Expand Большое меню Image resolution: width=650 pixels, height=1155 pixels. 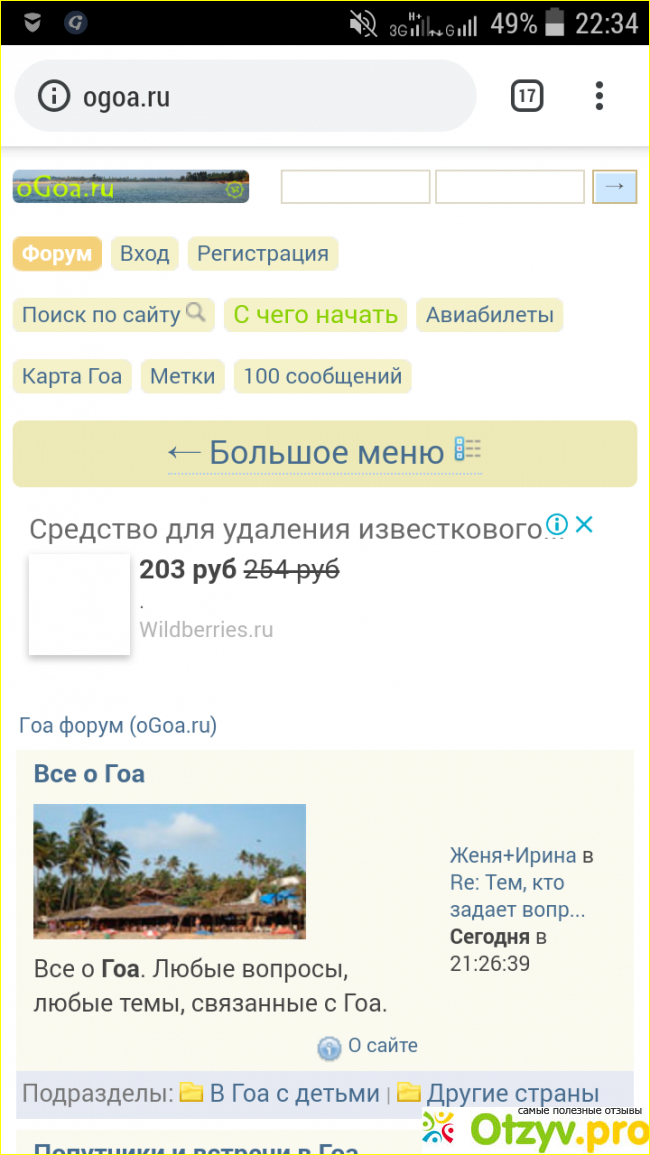tap(325, 453)
